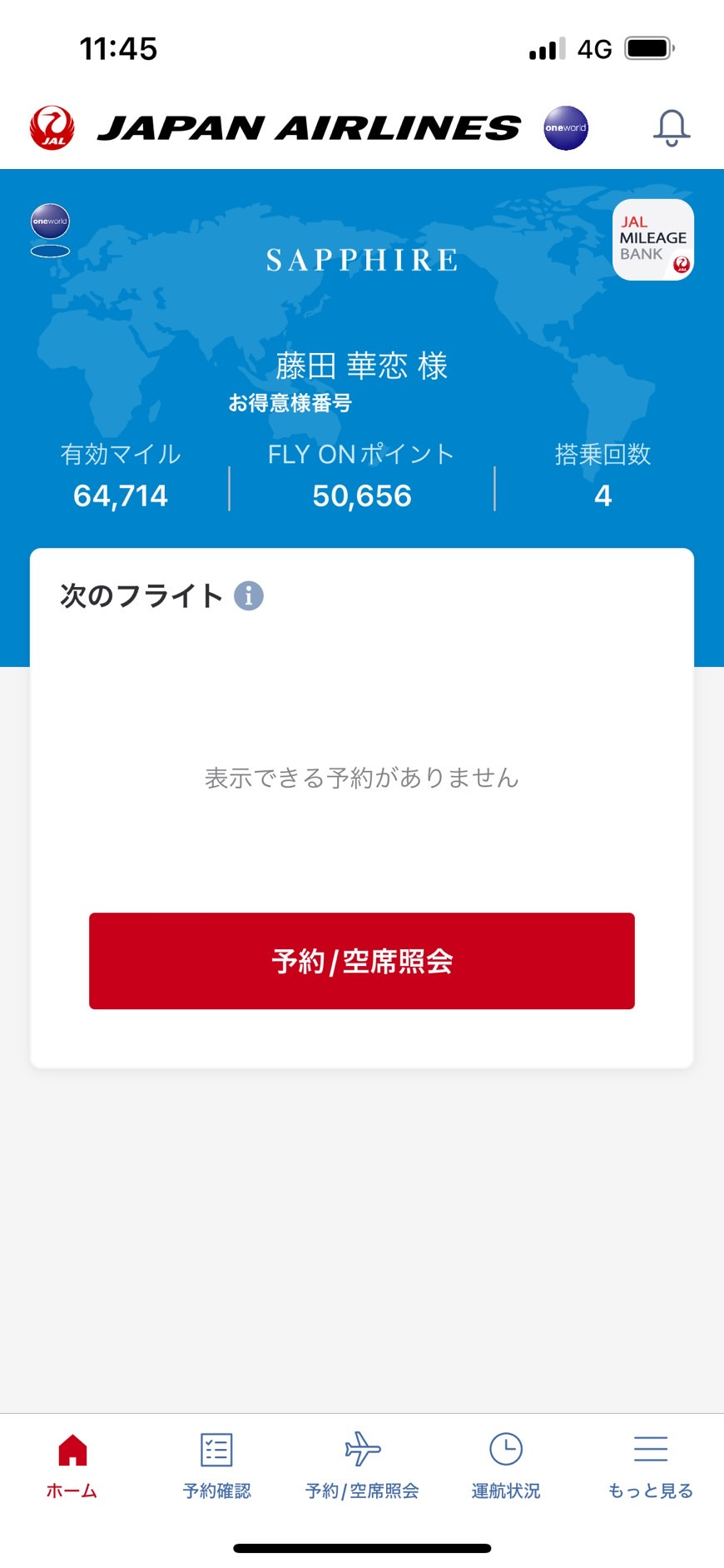
Task: Open the もっと見る menu tab
Action: point(651,1466)
